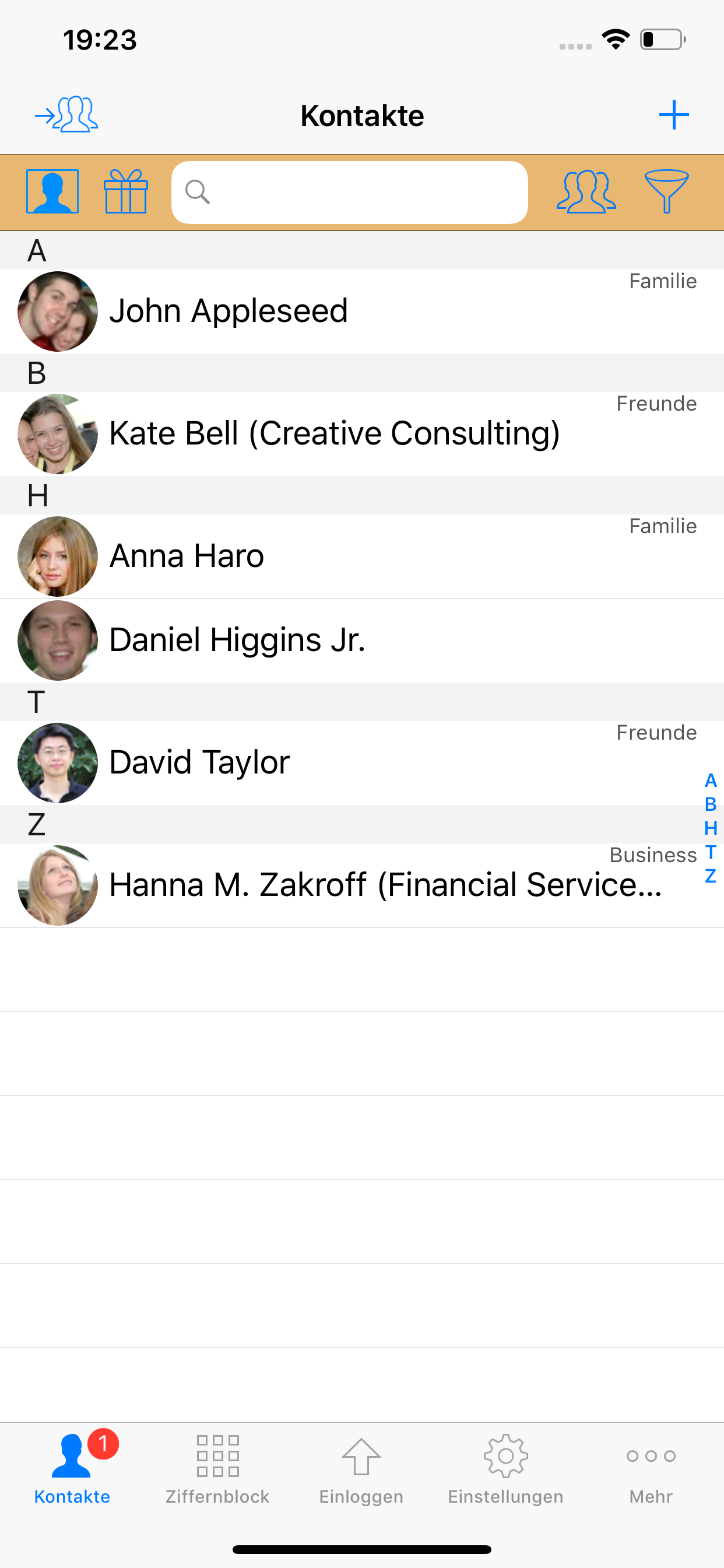Tap the import contacts icon
Image resolution: width=724 pixels, height=1568 pixels.
[x=66, y=114]
